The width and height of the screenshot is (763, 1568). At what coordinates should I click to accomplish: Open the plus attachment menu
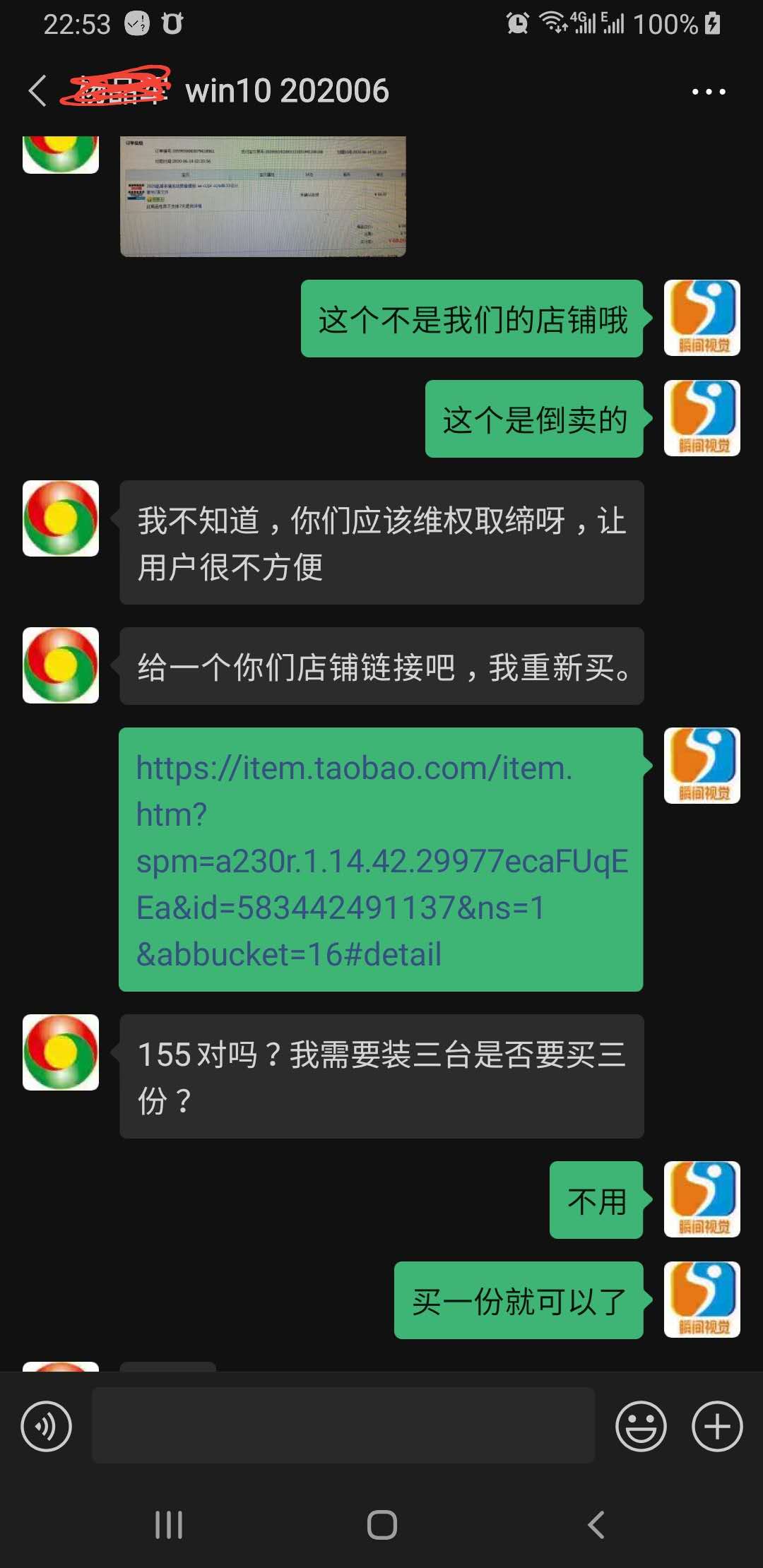point(717,1426)
